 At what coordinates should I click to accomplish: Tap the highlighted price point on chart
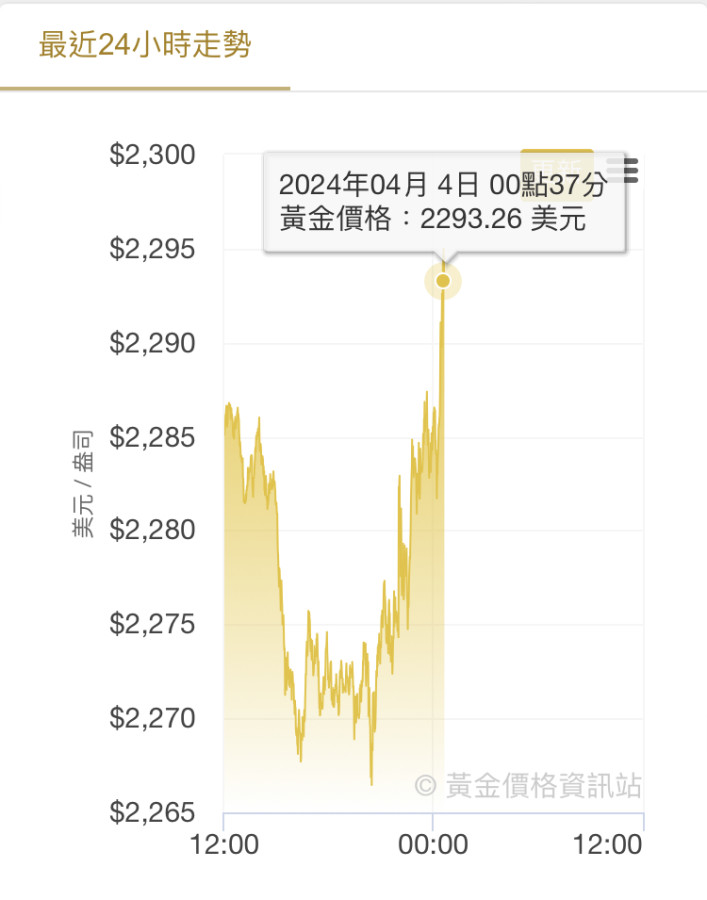tap(443, 281)
